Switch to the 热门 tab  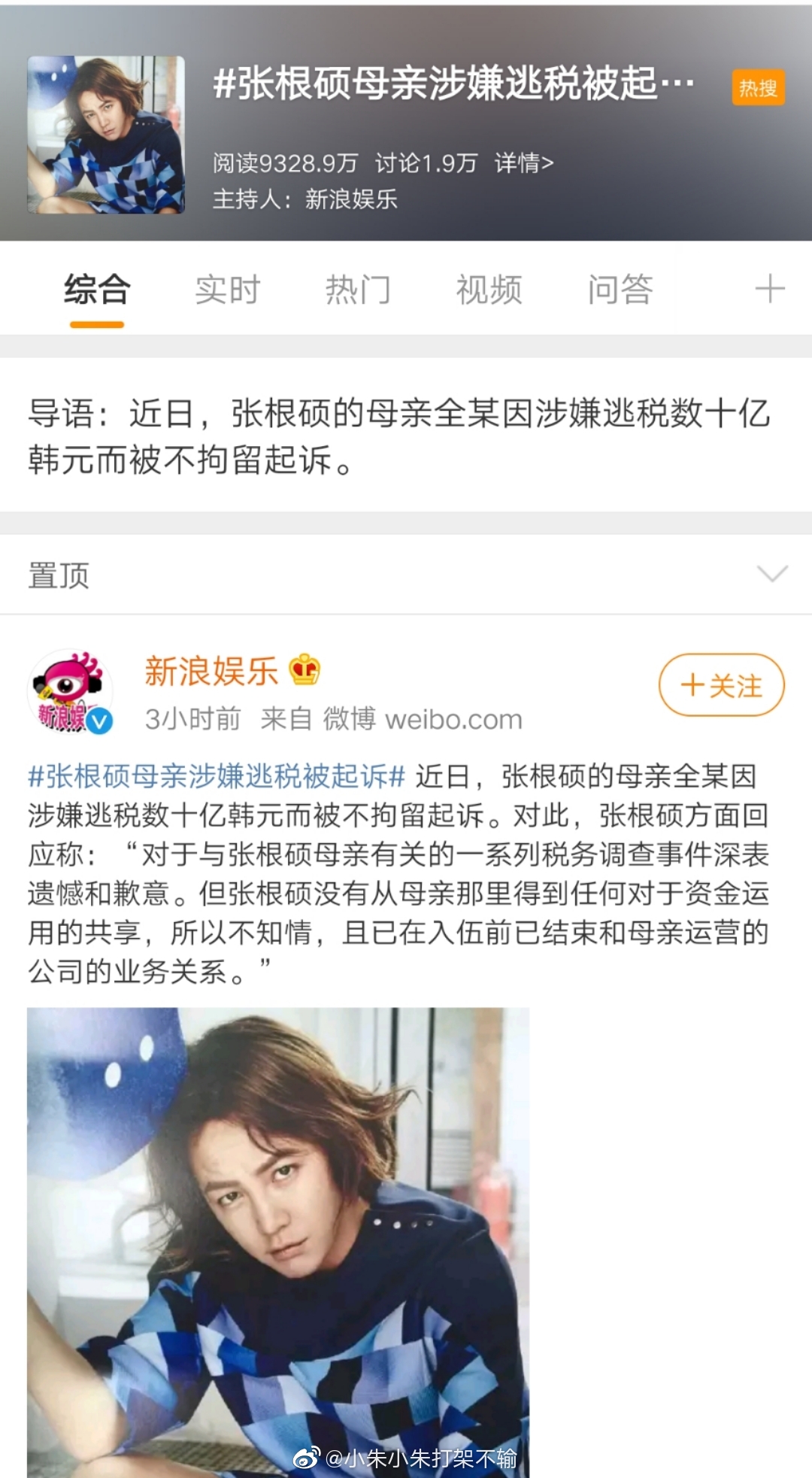coord(358,290)
